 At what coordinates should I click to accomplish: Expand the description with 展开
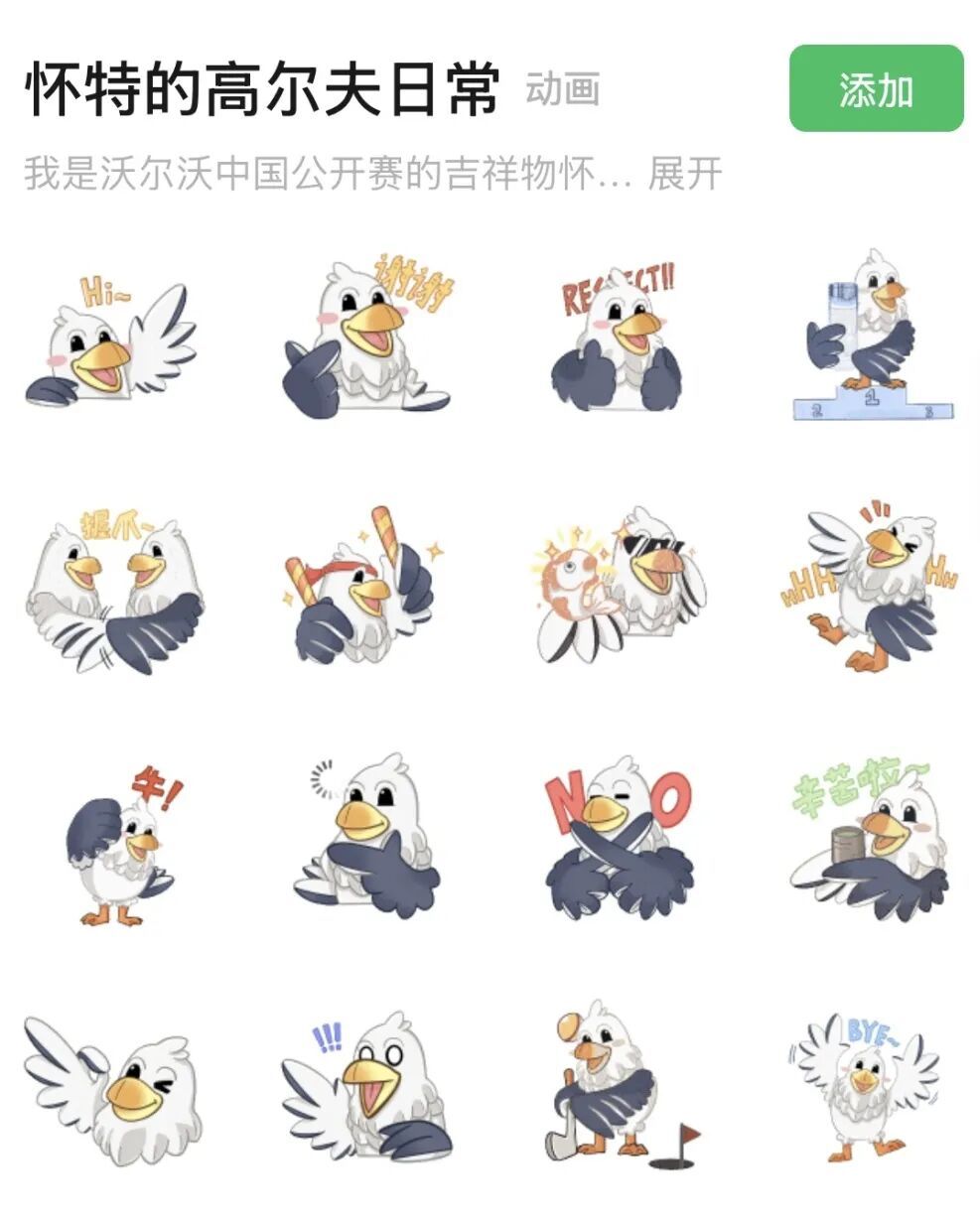[684, 175]
